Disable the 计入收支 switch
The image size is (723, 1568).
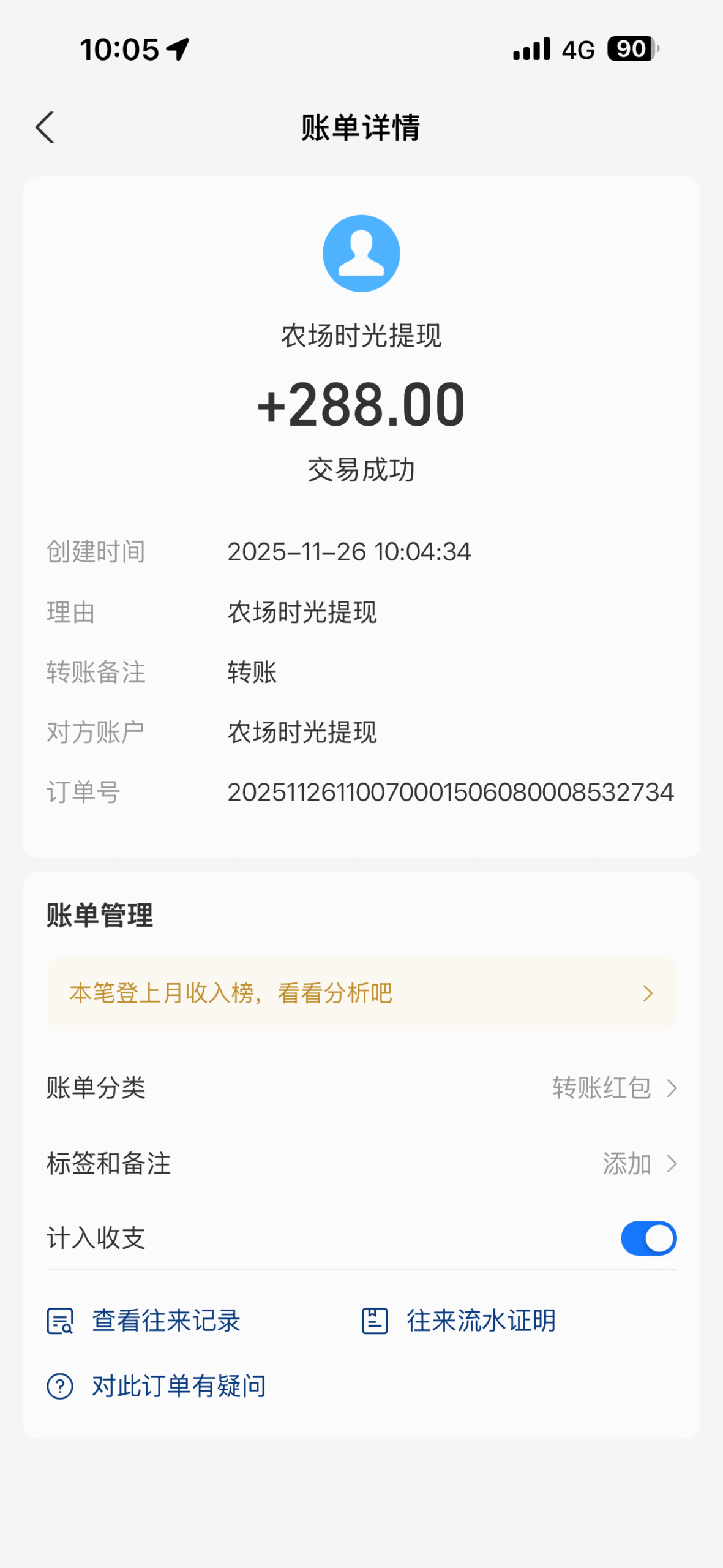click(648, 1238)
